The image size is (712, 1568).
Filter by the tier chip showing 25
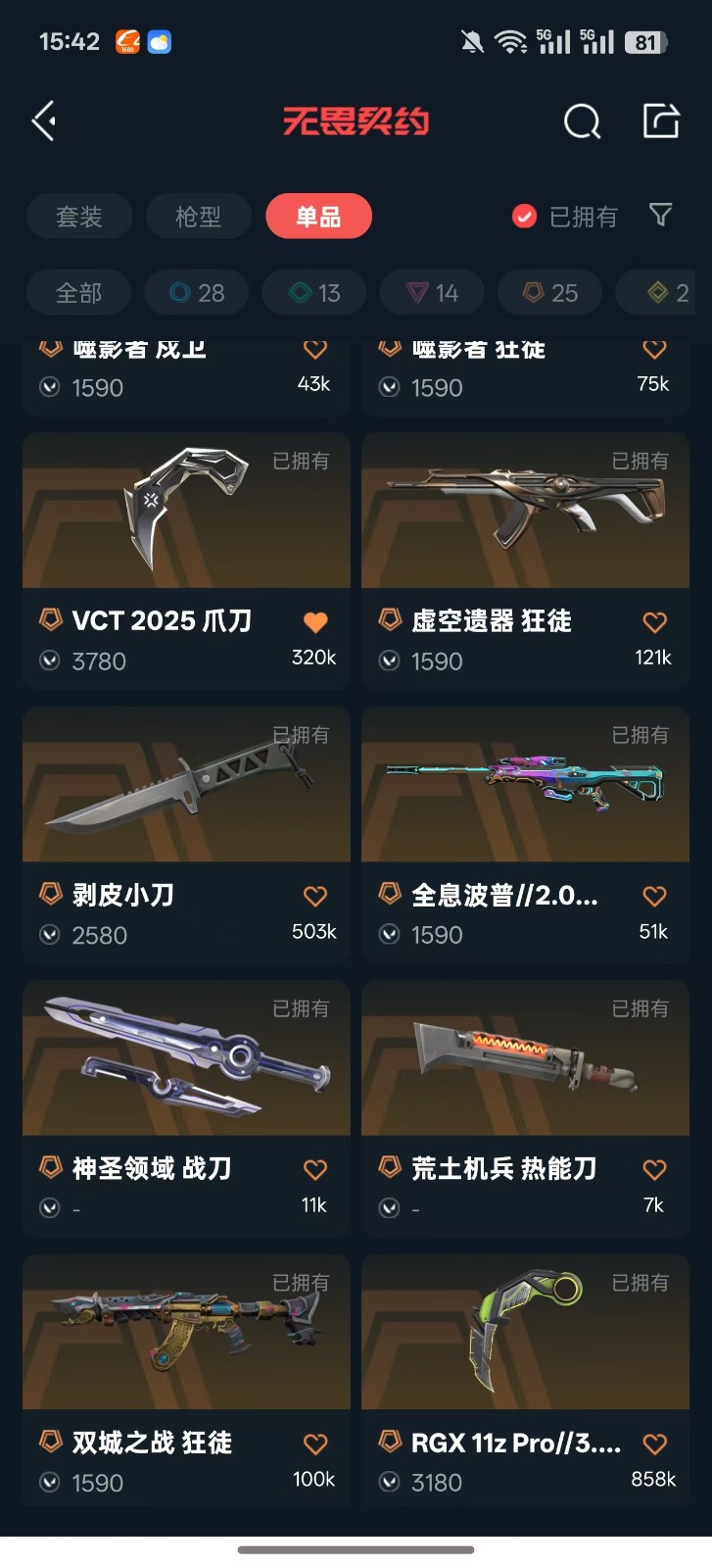tap(549, 293)
